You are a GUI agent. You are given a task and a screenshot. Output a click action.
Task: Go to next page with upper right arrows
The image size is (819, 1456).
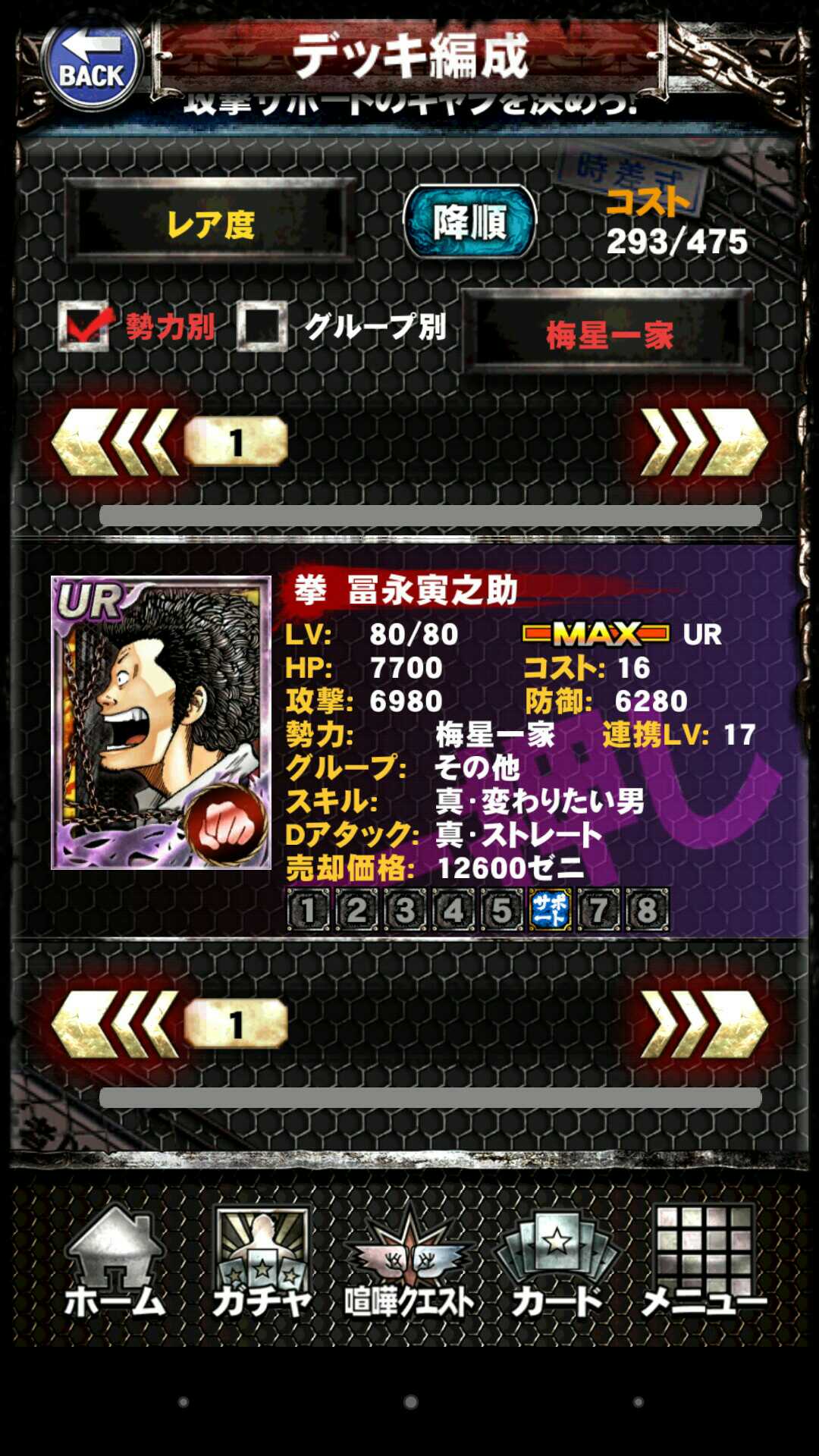704,442
